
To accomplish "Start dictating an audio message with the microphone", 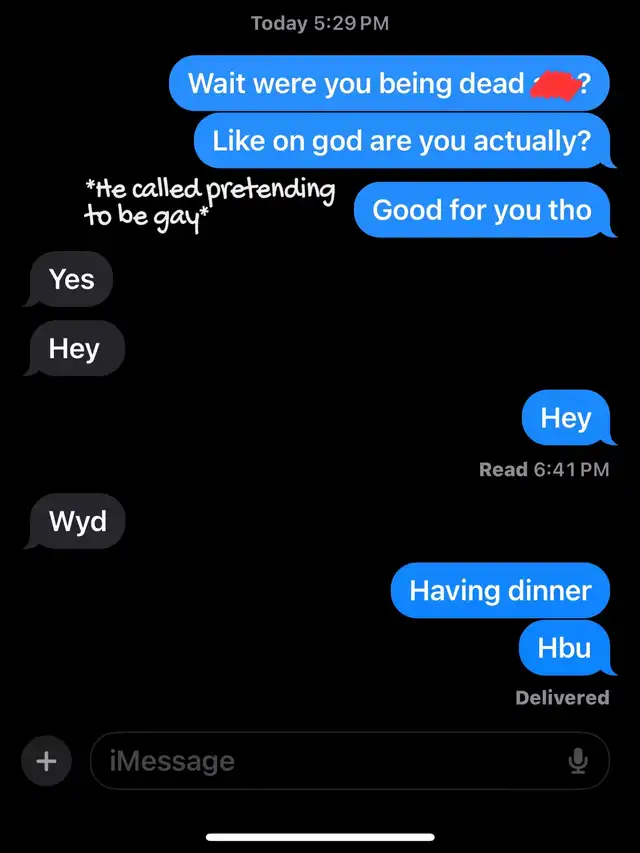I will [x=578, y=761].
